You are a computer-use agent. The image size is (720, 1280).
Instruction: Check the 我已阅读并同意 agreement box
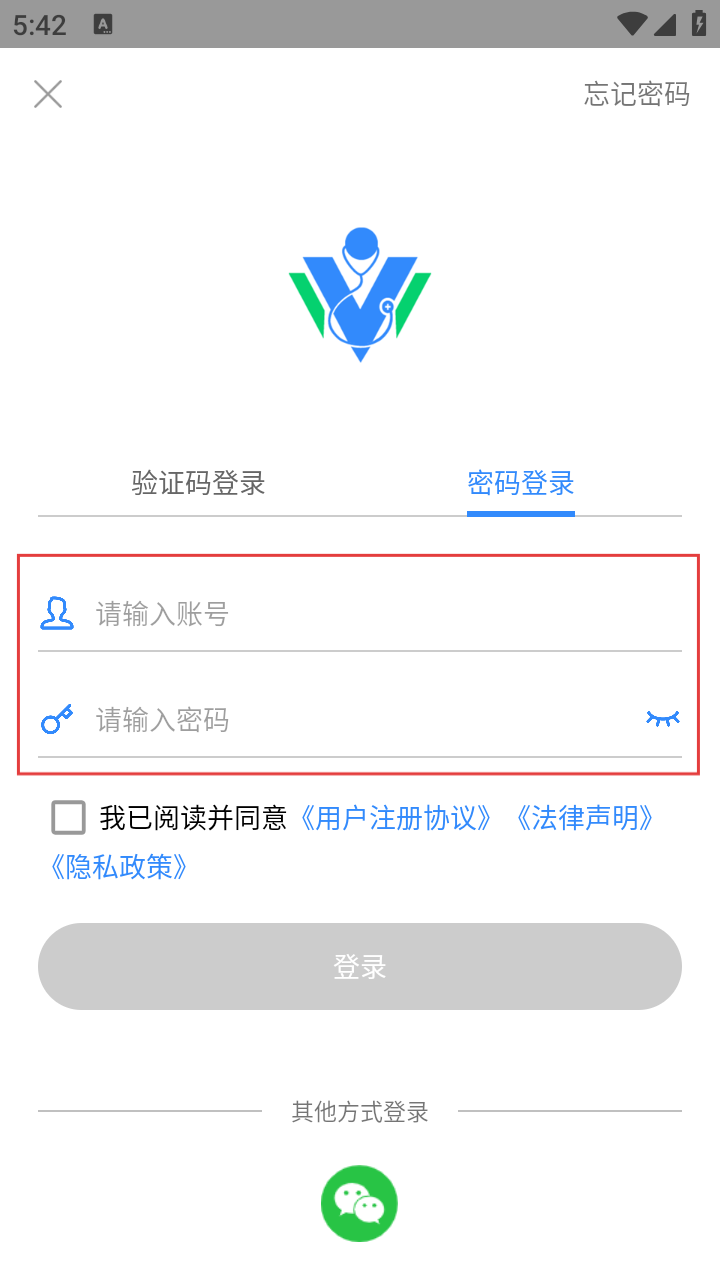[x=69, y=818]
